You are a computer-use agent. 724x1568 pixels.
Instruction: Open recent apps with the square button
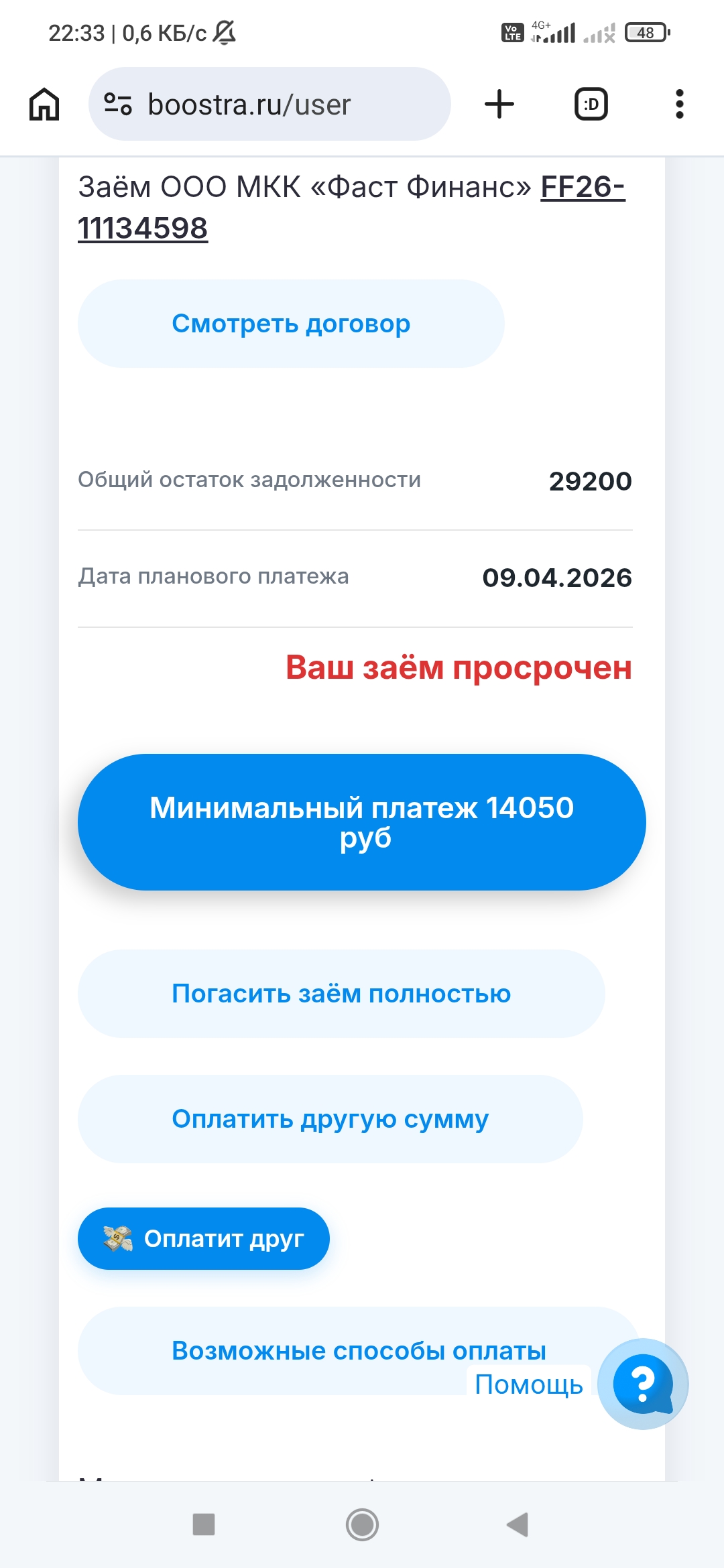204,1524
